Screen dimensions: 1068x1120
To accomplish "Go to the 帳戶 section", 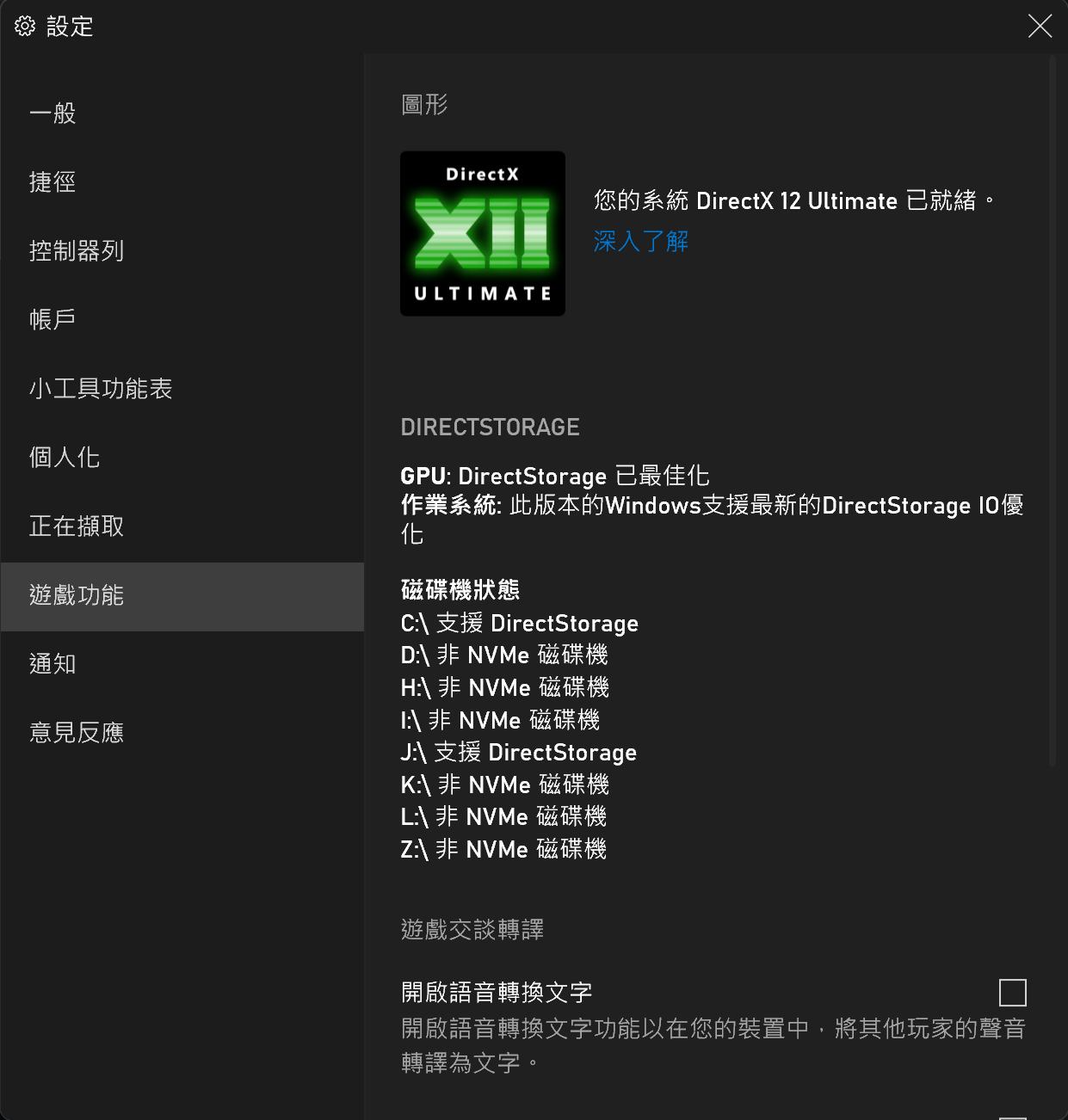I will tap(53, 320).
